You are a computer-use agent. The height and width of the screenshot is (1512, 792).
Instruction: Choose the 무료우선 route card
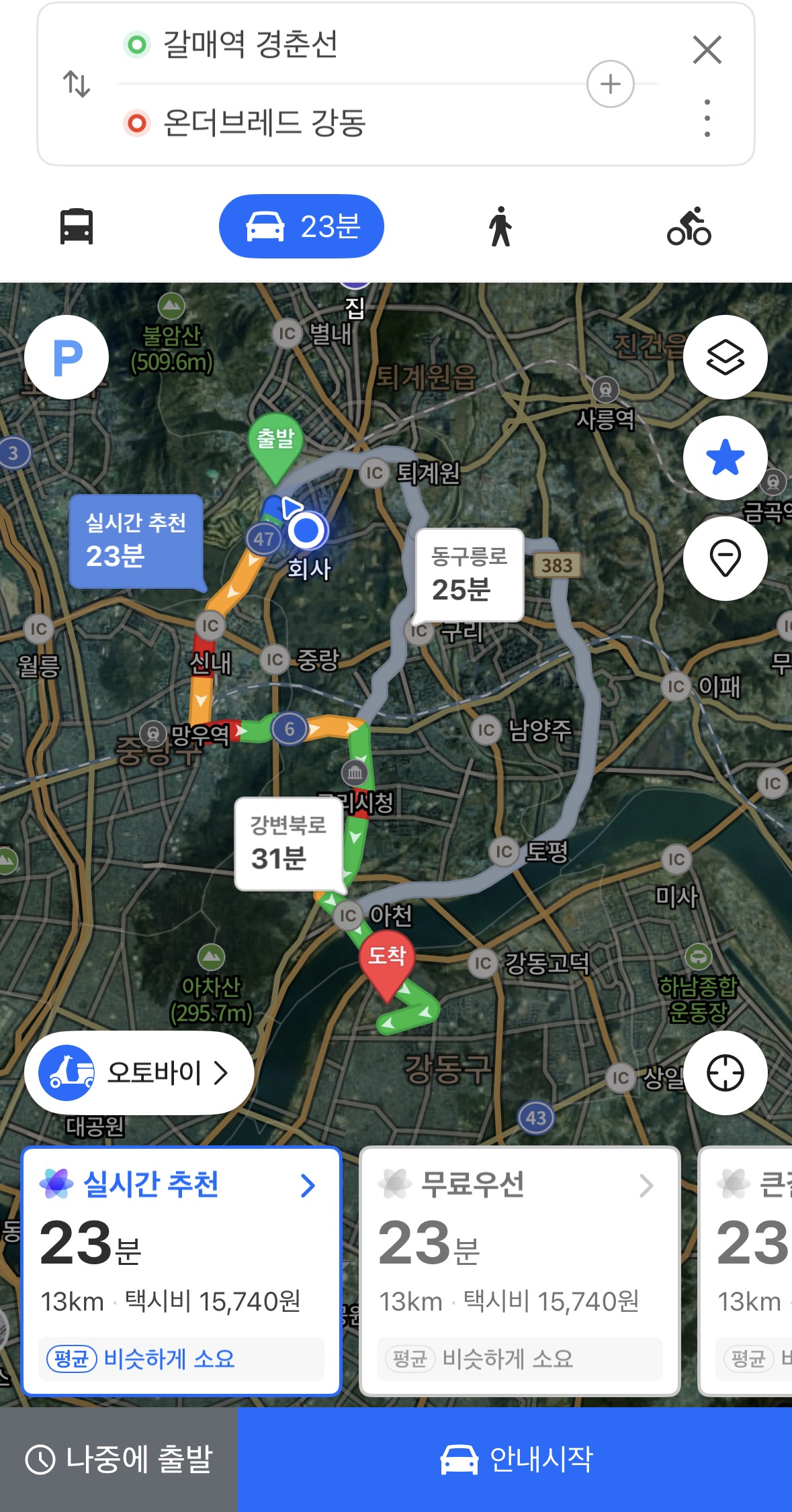pyautogui.click(x=519, y=1270)
